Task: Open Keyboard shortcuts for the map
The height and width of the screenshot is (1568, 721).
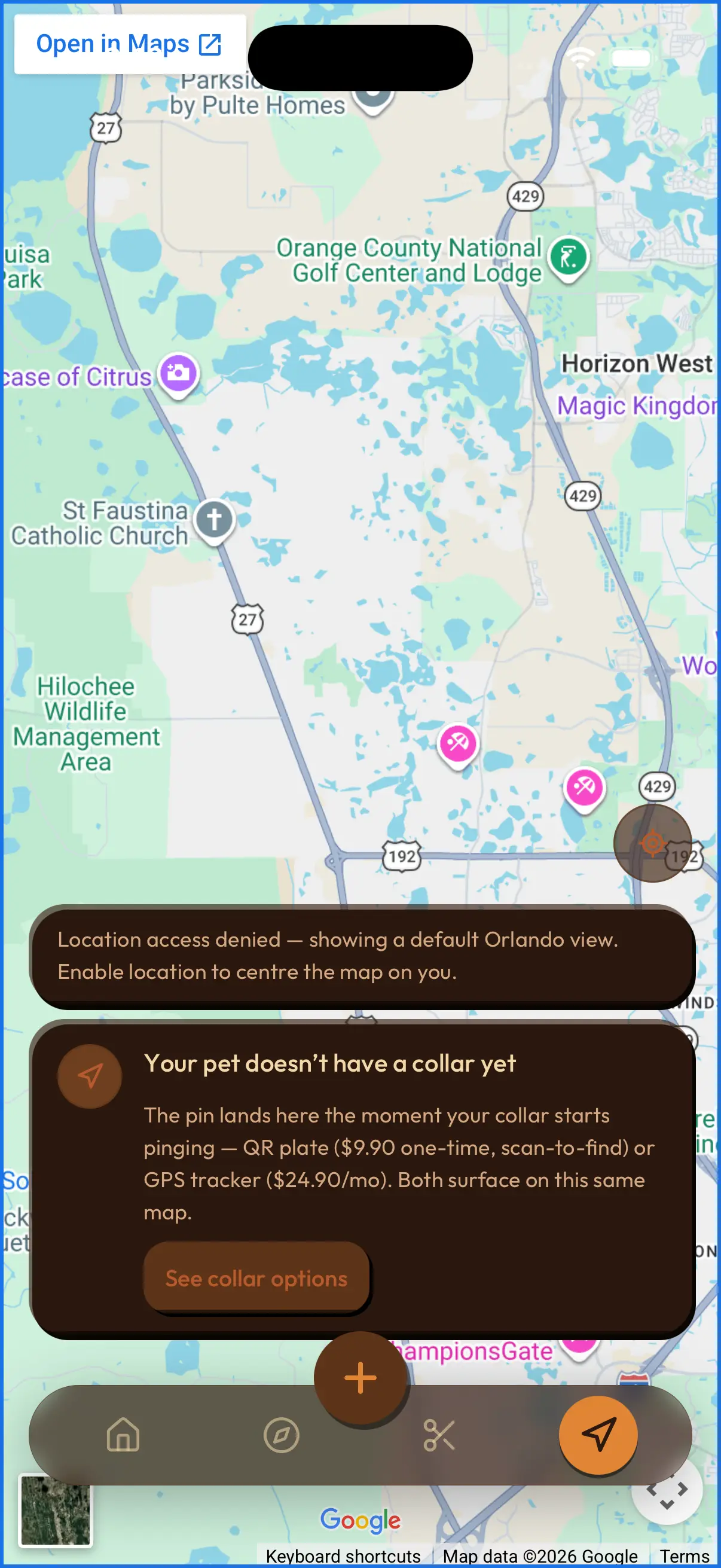Action: (x=343, y=1556)
